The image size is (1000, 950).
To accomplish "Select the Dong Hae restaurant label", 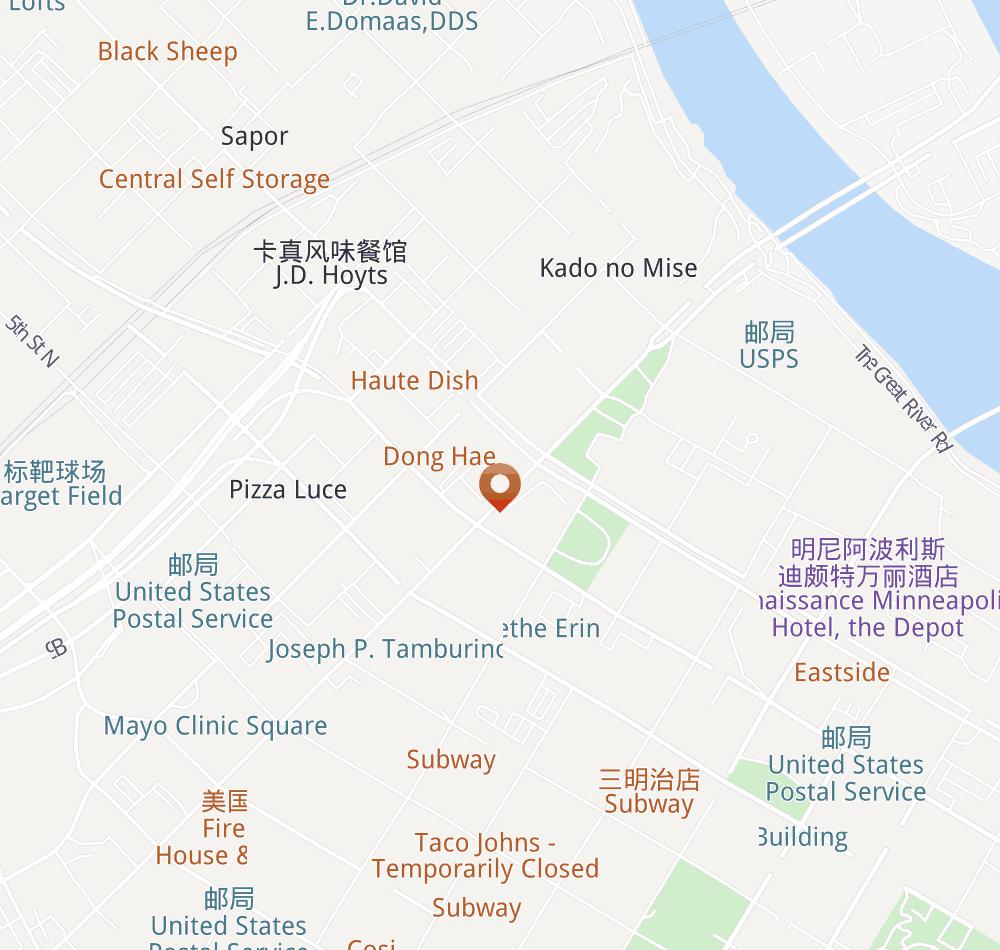I will [x=439, y=457].
